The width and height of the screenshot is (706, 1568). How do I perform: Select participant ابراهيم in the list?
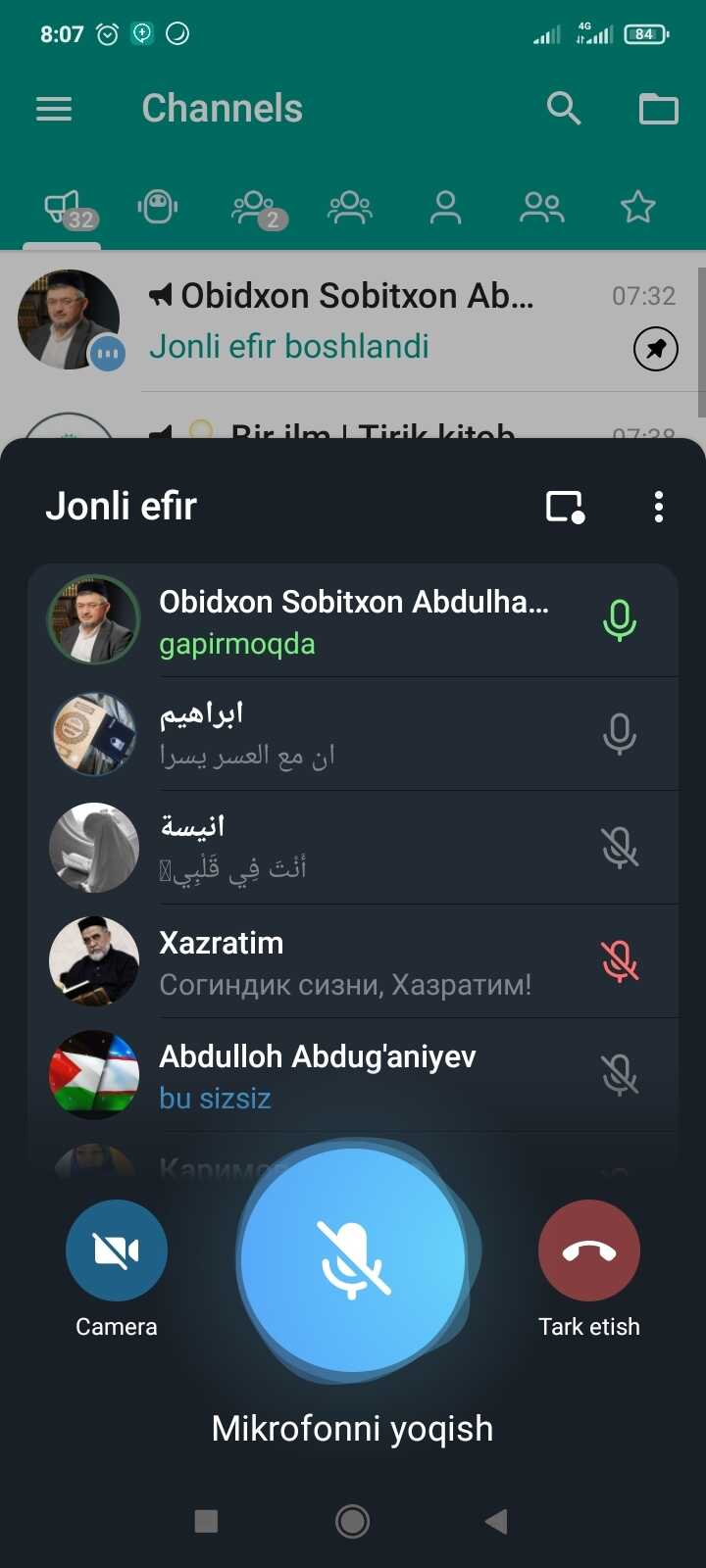353,734
